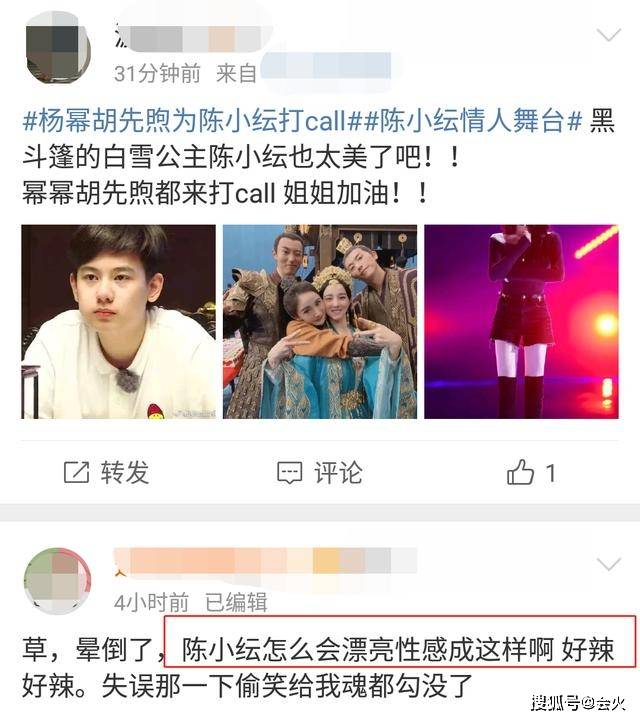The height and width of the screenshot is (720, 640).
Task: View the boy in white shirt photo
Action: click(119, 322)
